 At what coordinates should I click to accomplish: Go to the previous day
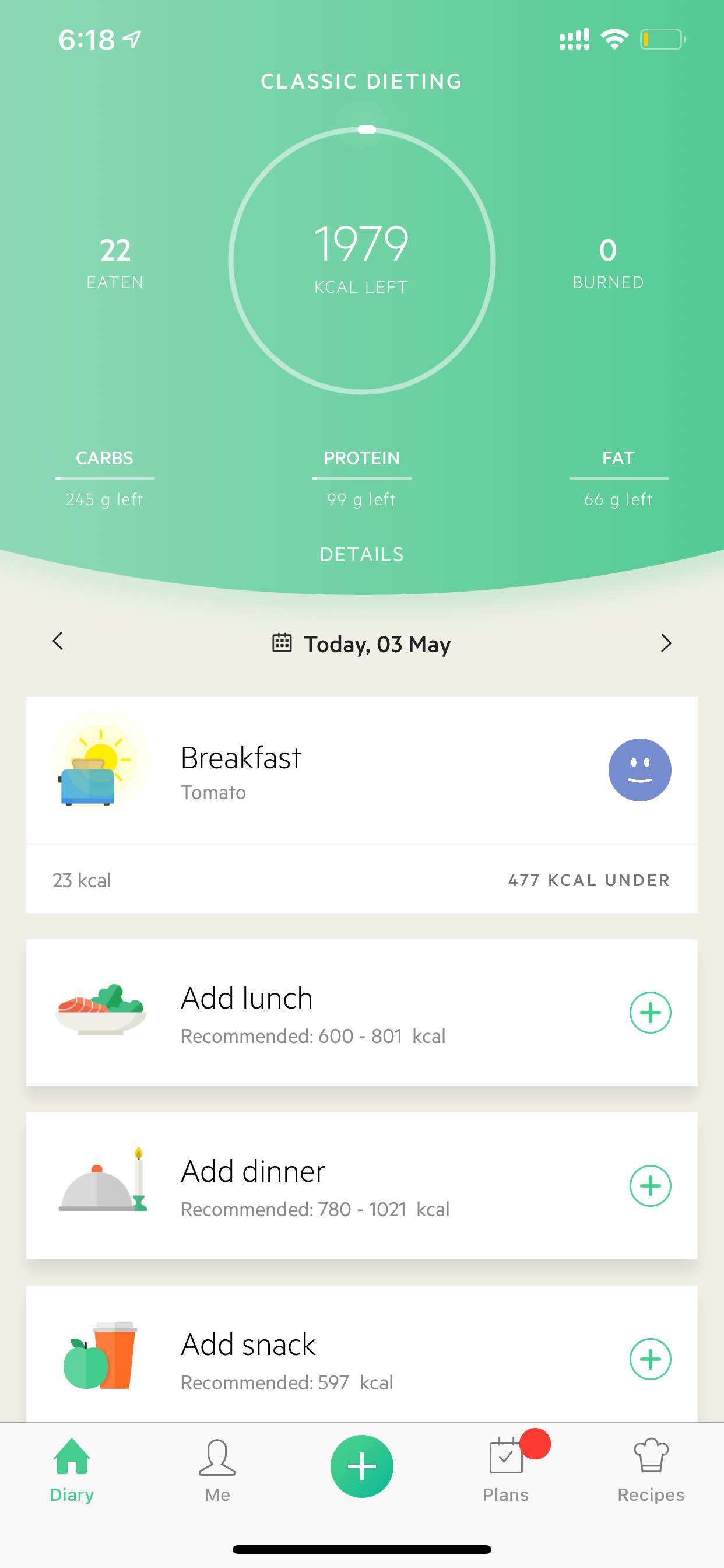(x=58, y=641)
